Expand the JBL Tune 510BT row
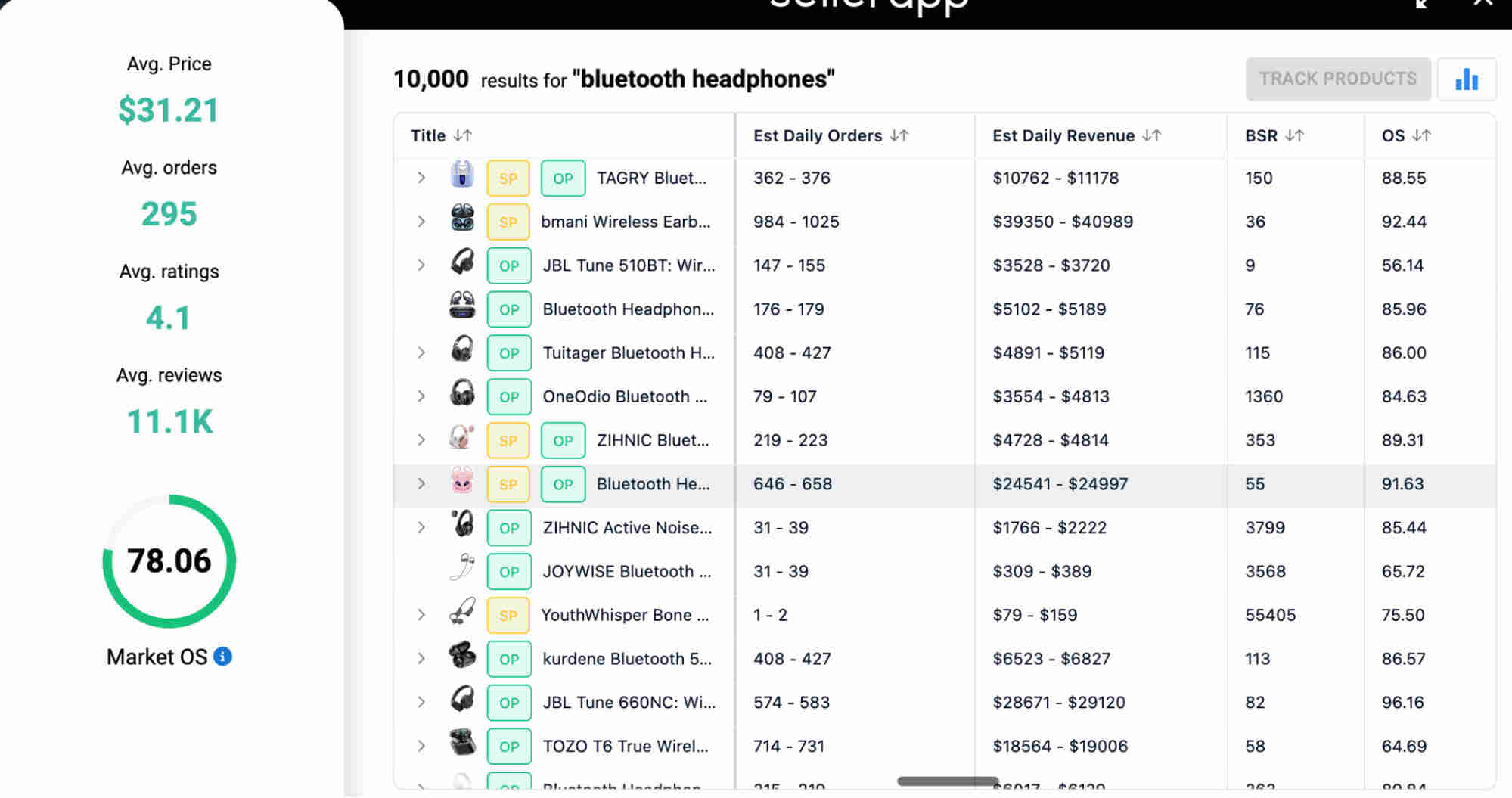Viewport: 1512px width, 798px height. coord(421,265)
